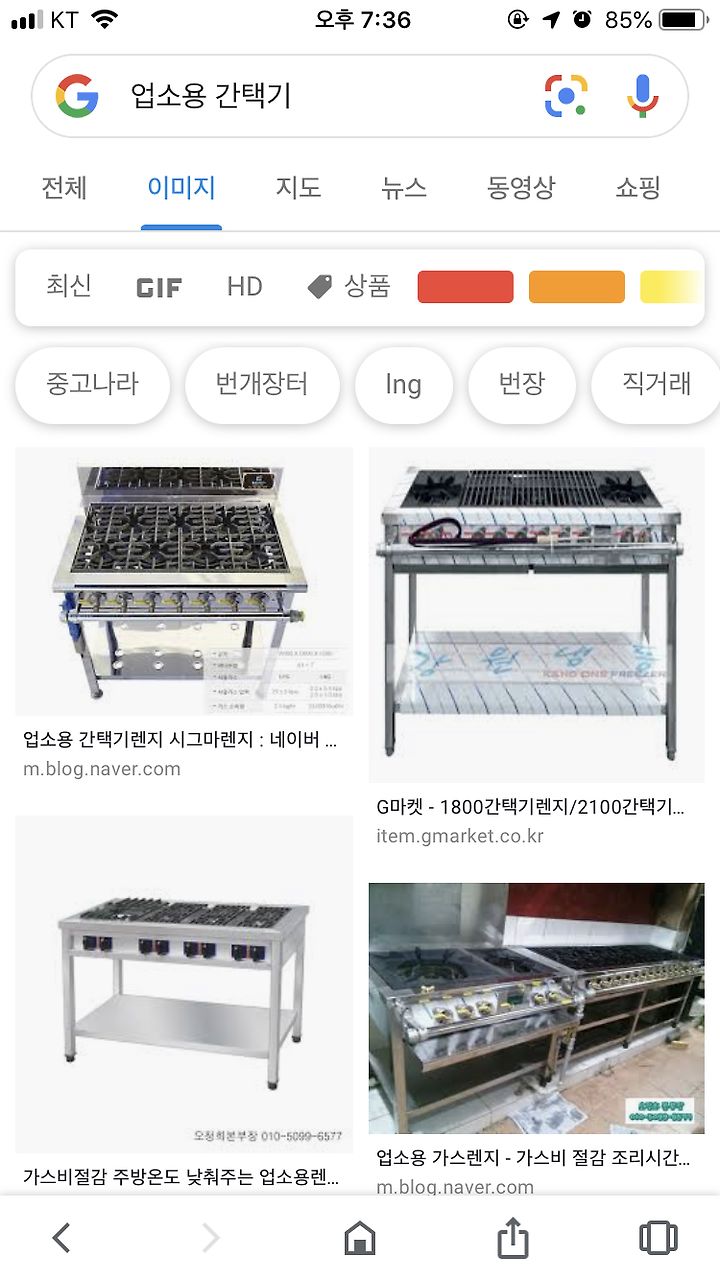Select the orange color filter
Screen dimensions: 720x1280
[577, 287]
